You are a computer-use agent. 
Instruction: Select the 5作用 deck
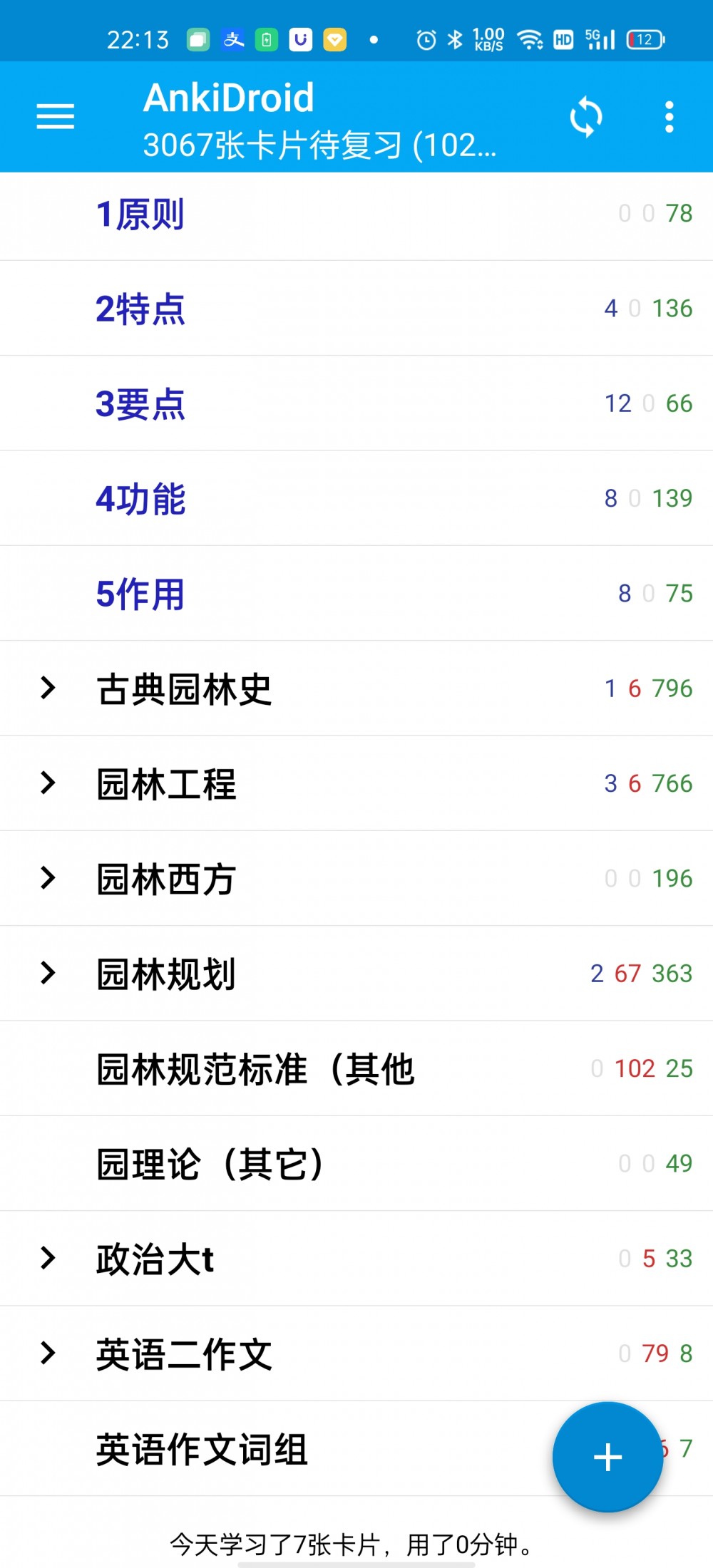(356, 594)
